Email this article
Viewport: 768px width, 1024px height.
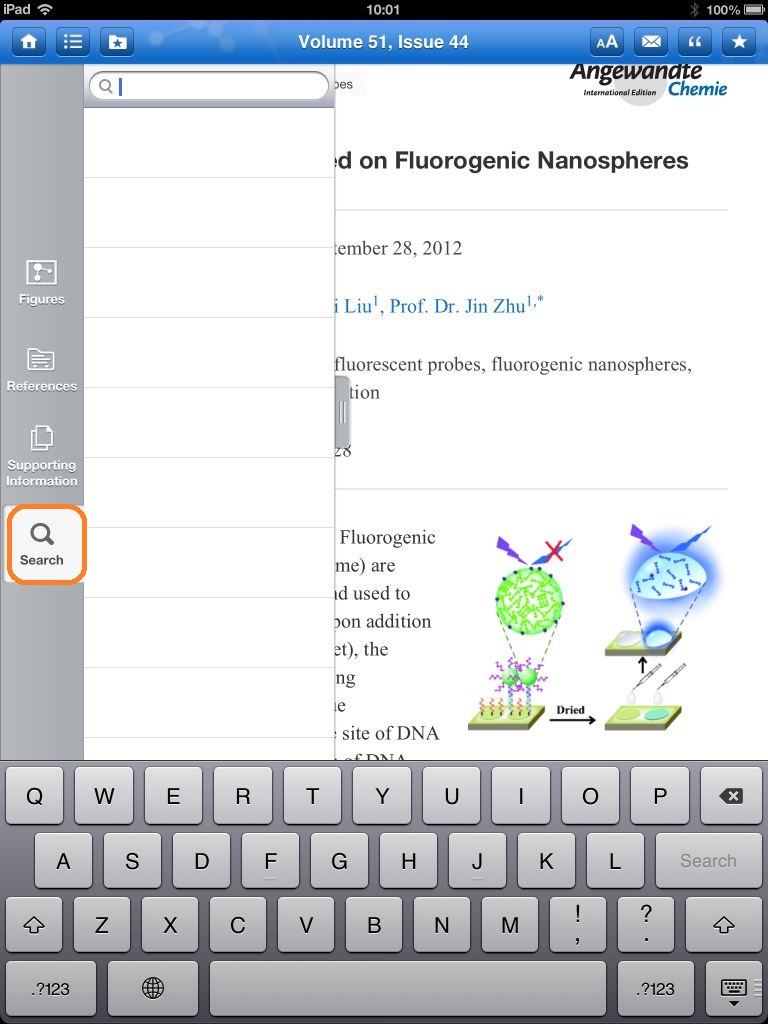click(x=651, y=42)
